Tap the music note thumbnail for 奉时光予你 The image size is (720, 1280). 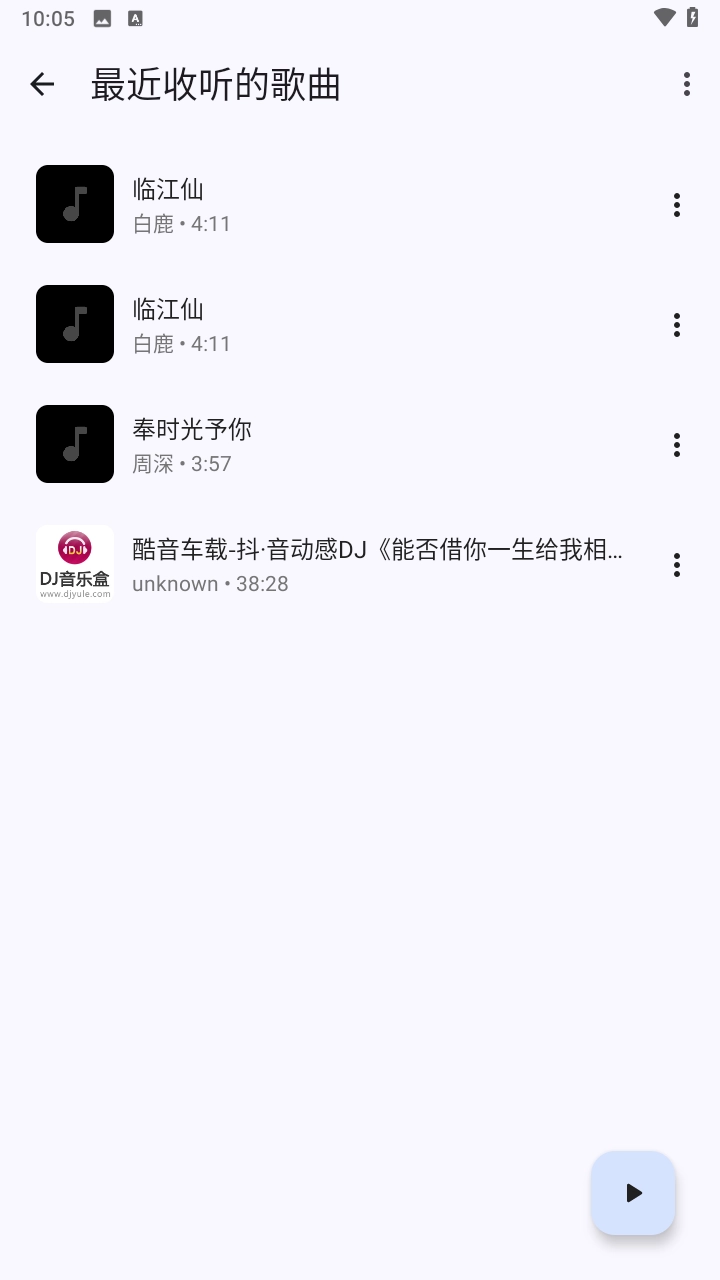pyautogui.click(x=74, y=443)
